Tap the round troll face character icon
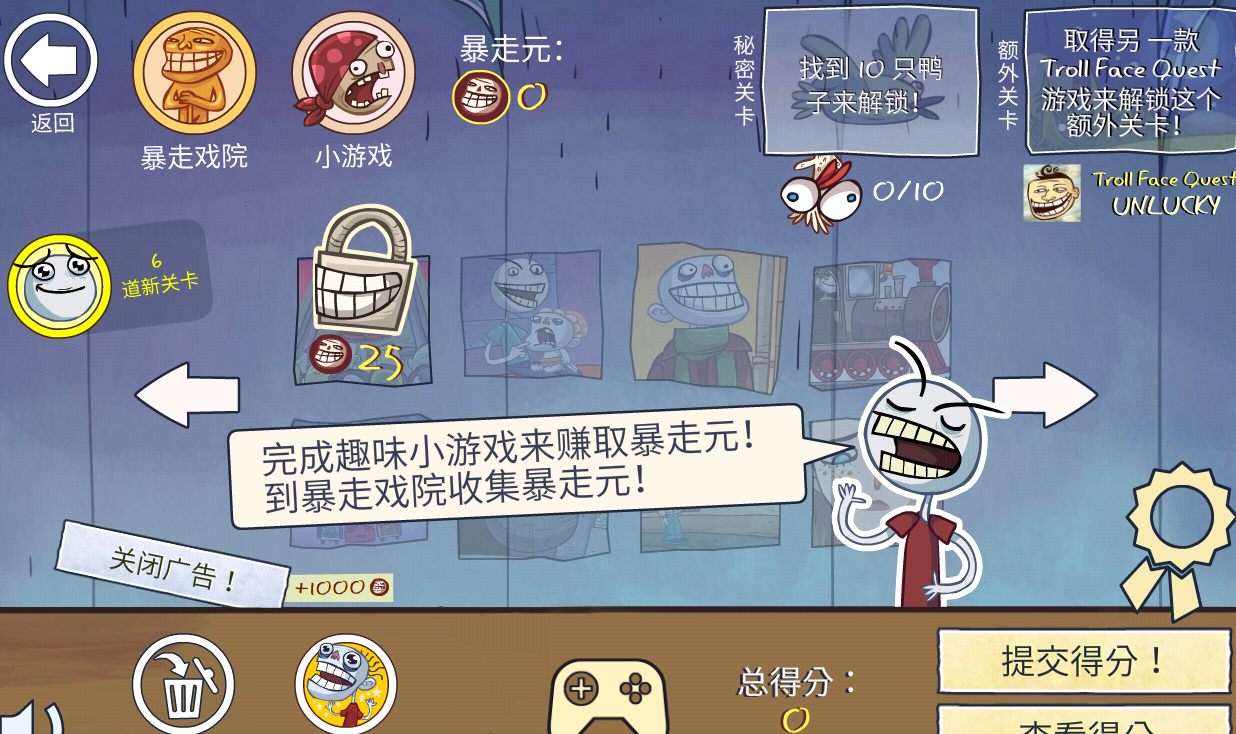 (x=346, y=686)
